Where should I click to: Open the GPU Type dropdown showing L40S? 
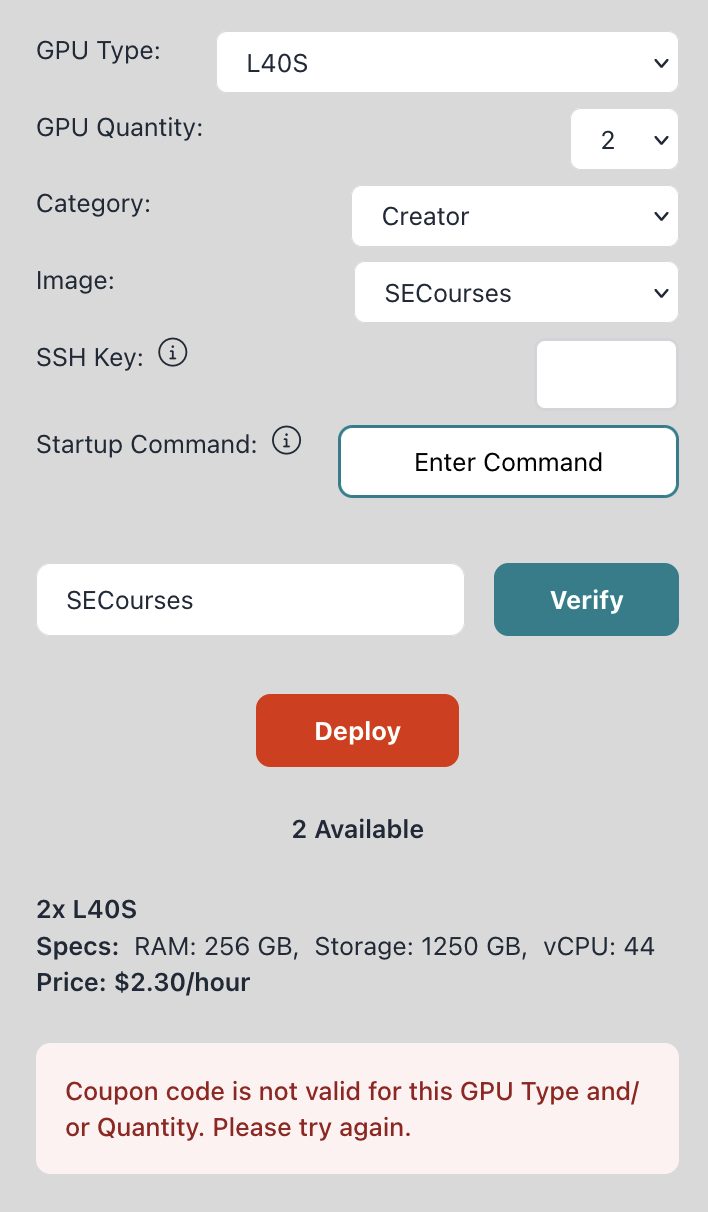(447, 63)
